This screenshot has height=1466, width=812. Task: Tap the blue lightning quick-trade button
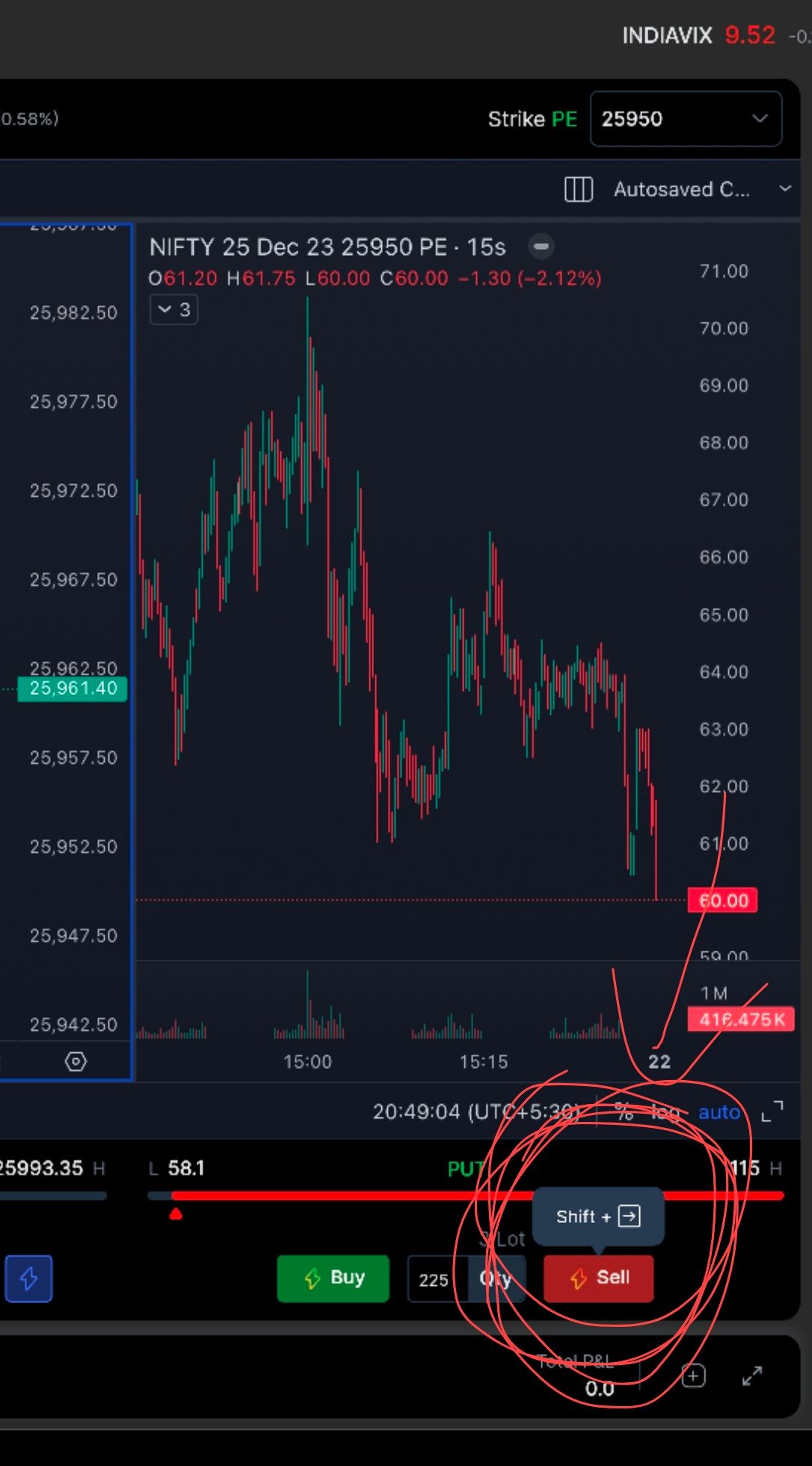[x=28, y=1278]
